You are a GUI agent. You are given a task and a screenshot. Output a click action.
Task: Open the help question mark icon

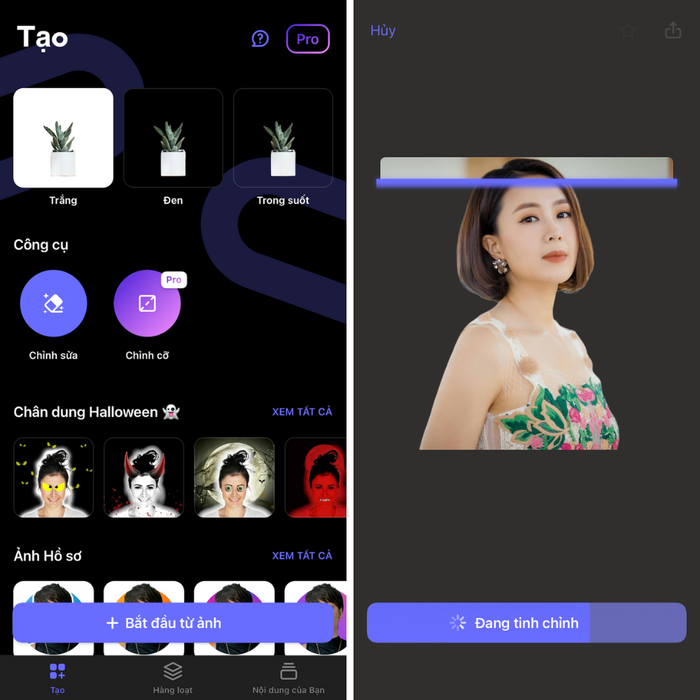tap(260, 39)
